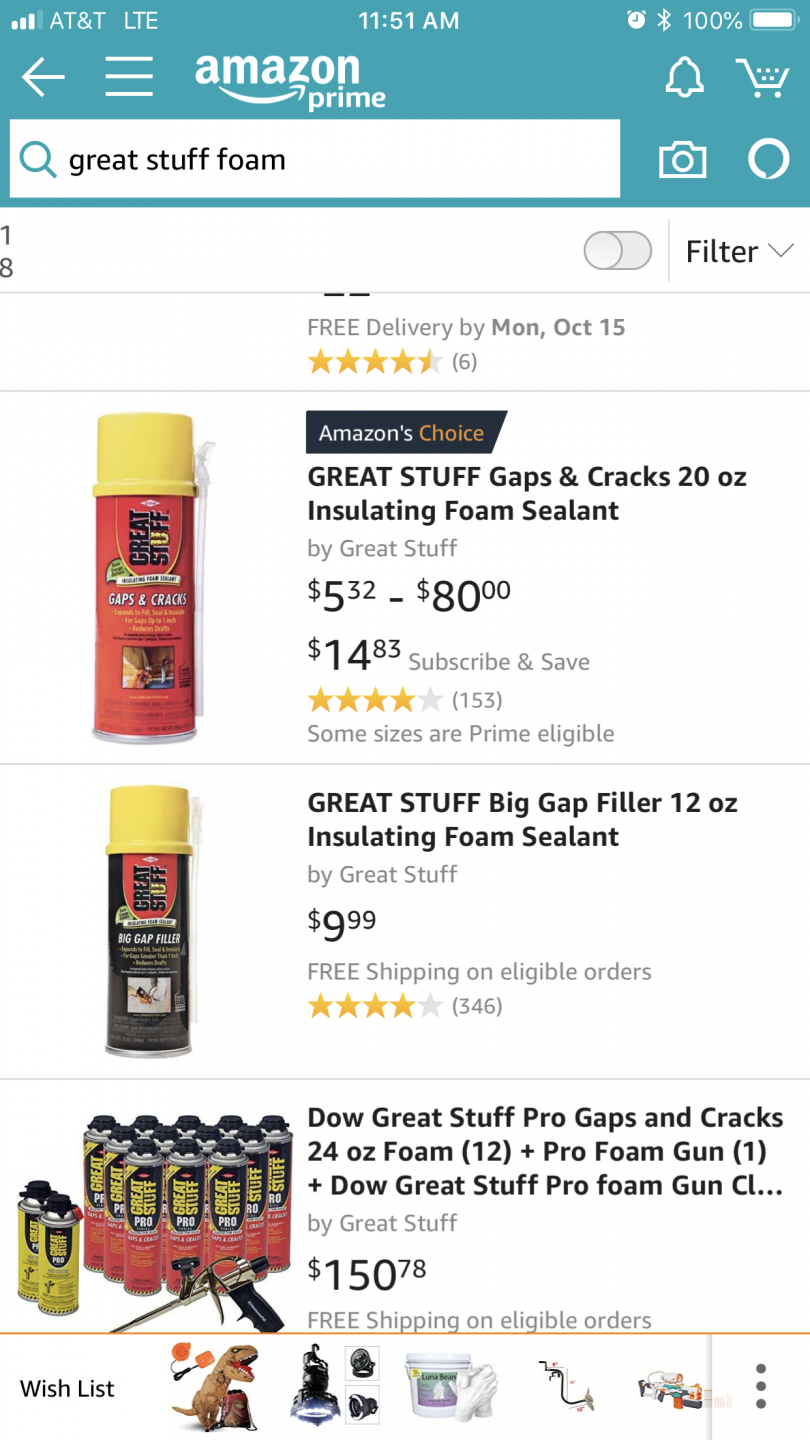Viewport: 810px width, 1440px height.
Task: Open GREAT STUFF Gaps & Cracks 20 oz listing
Action: click(526, 494)
